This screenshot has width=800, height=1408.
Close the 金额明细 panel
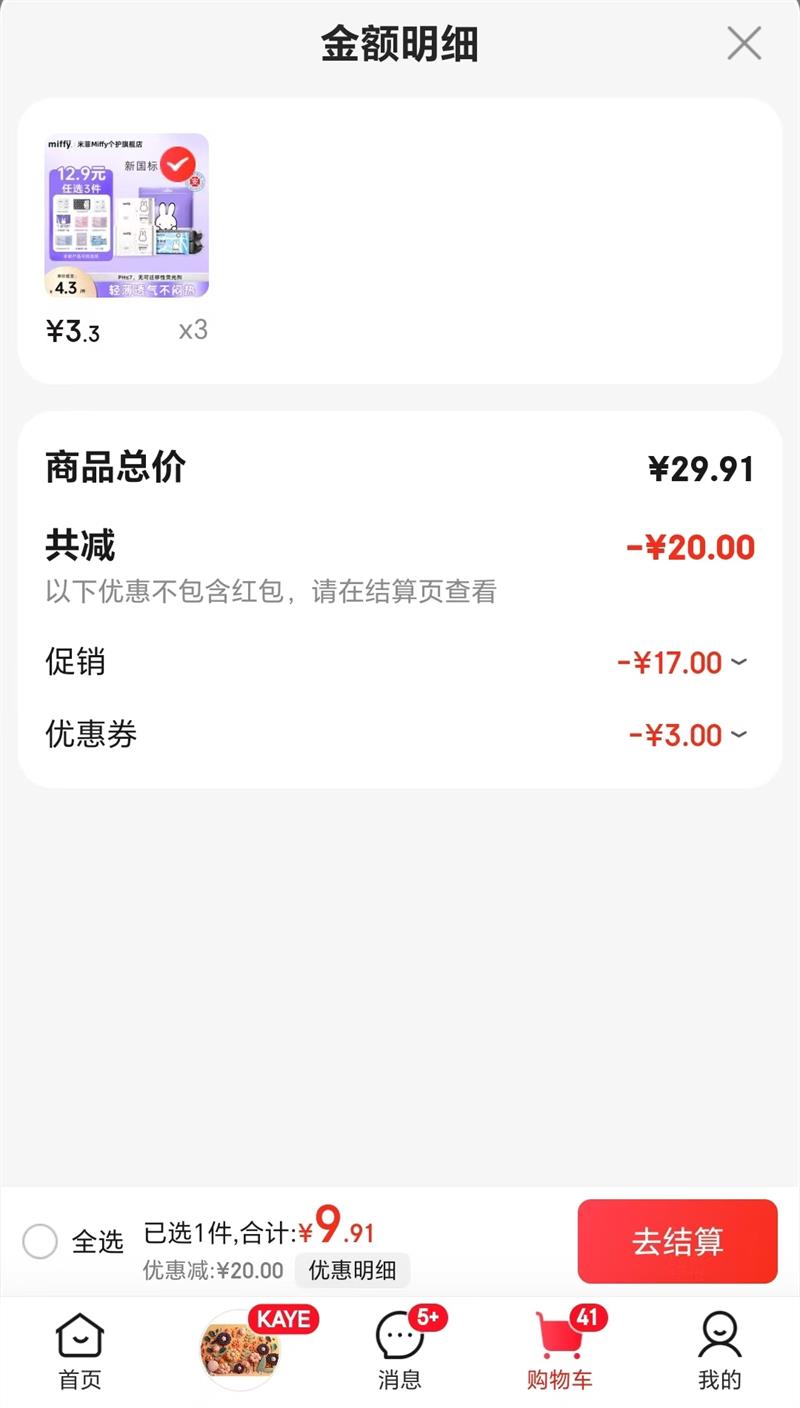tap(744, 44)
